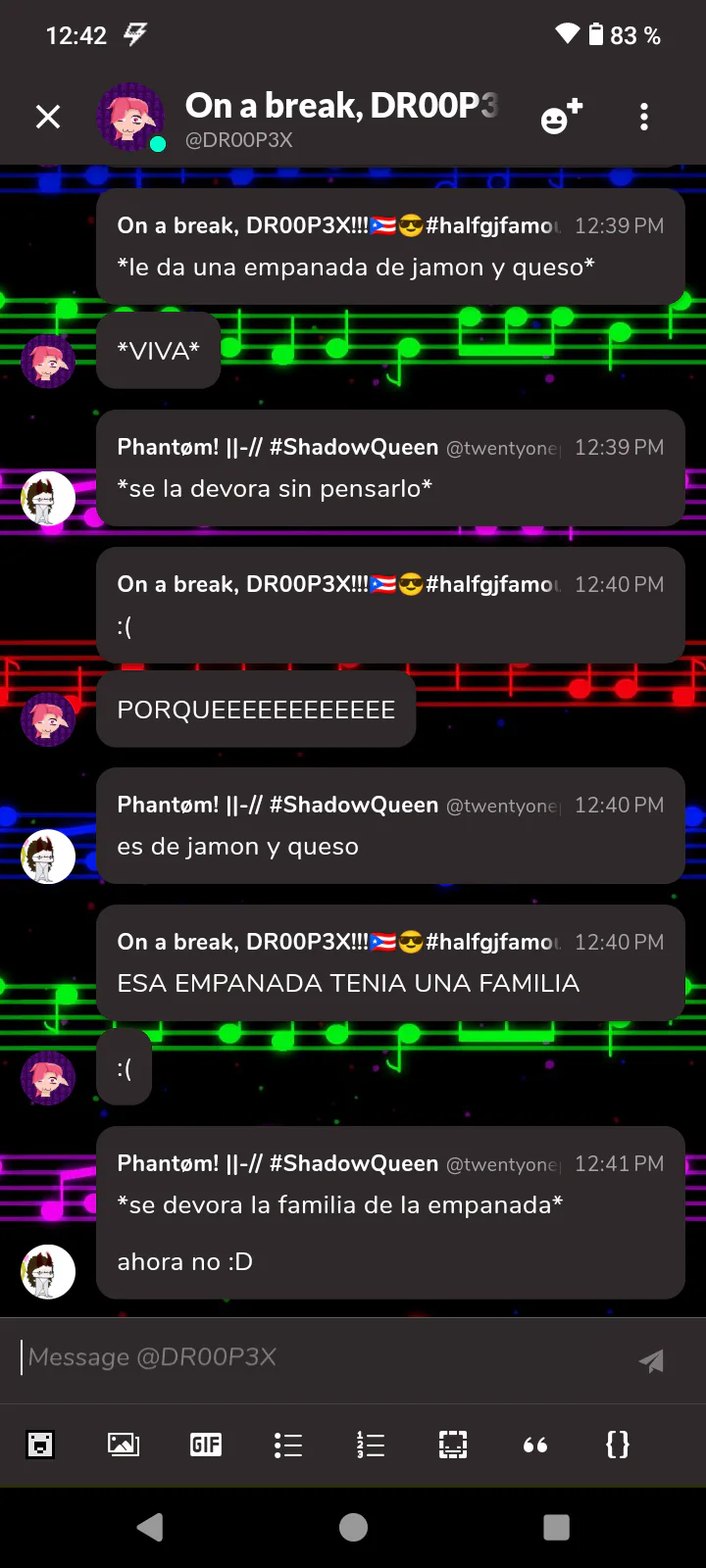Insert a bulleted list
This screenshot has width=706, height=1568.
(288, 1445)
